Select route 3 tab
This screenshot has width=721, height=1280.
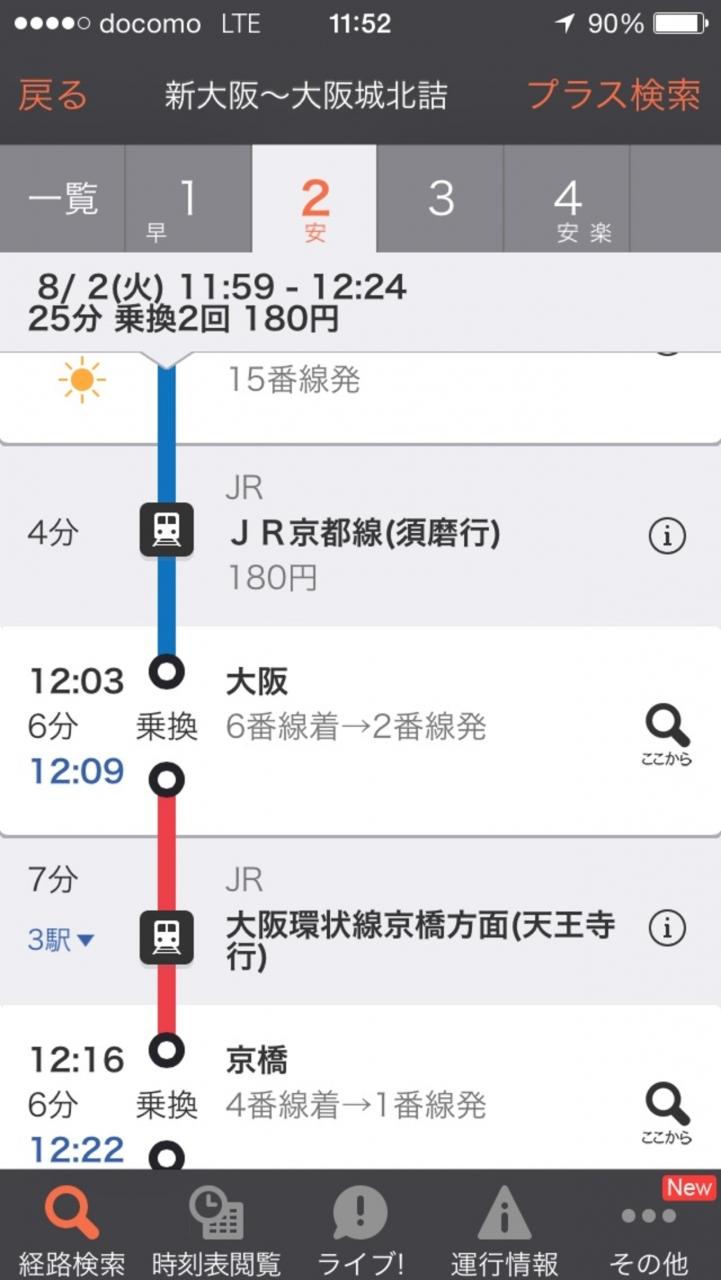click(x=441, y=200)
